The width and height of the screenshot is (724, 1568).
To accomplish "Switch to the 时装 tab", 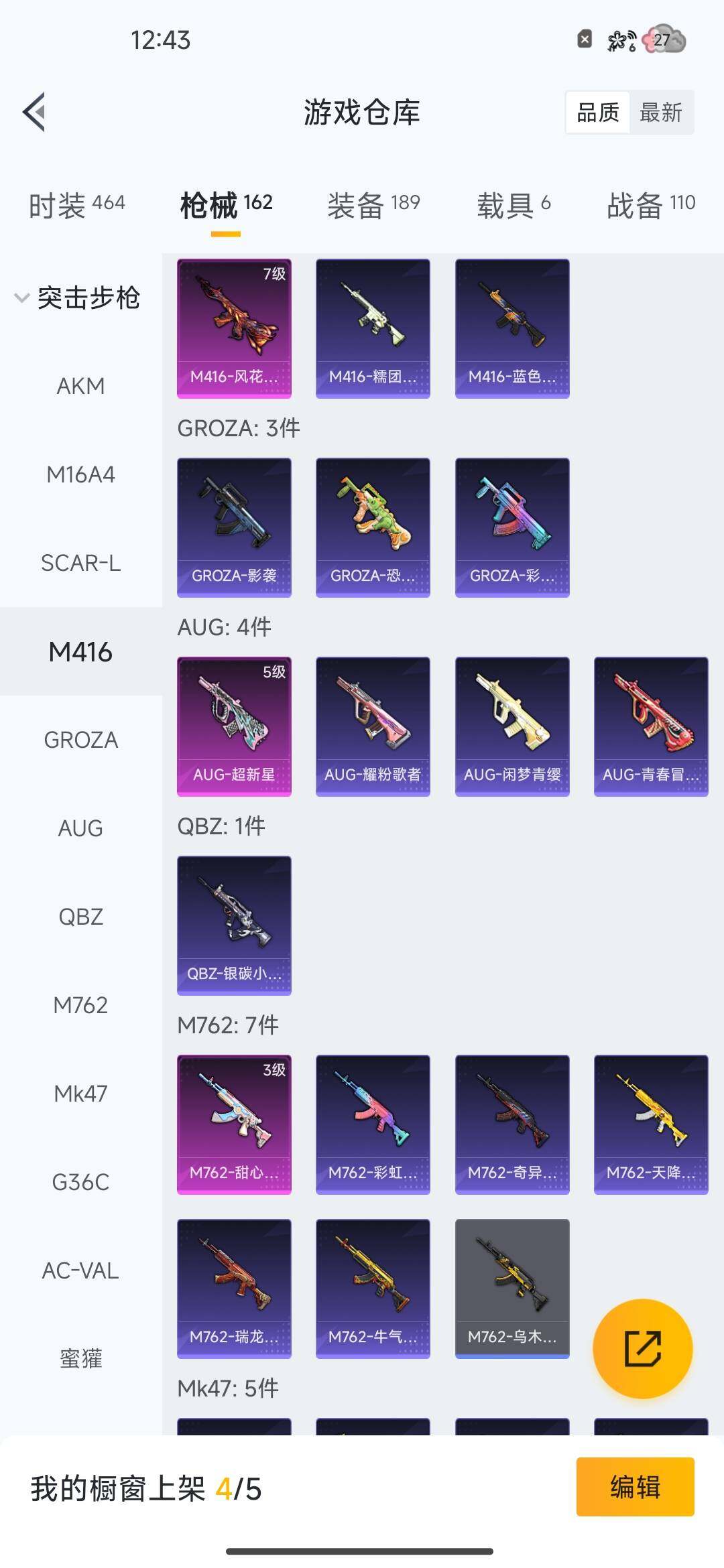I will 76,204.
